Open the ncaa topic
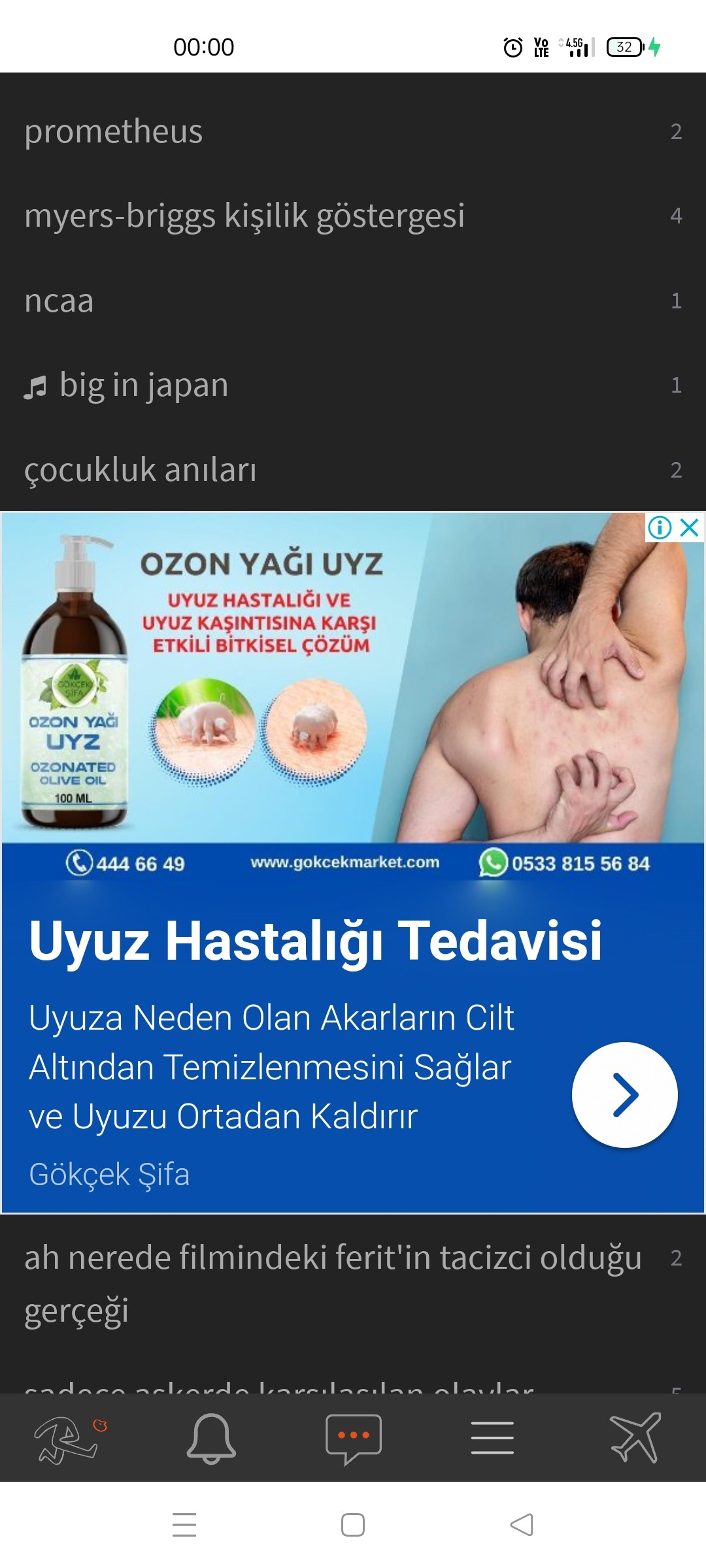This screenshot has width=706, height=1568. pyautogui.click(x=353, y=301)
